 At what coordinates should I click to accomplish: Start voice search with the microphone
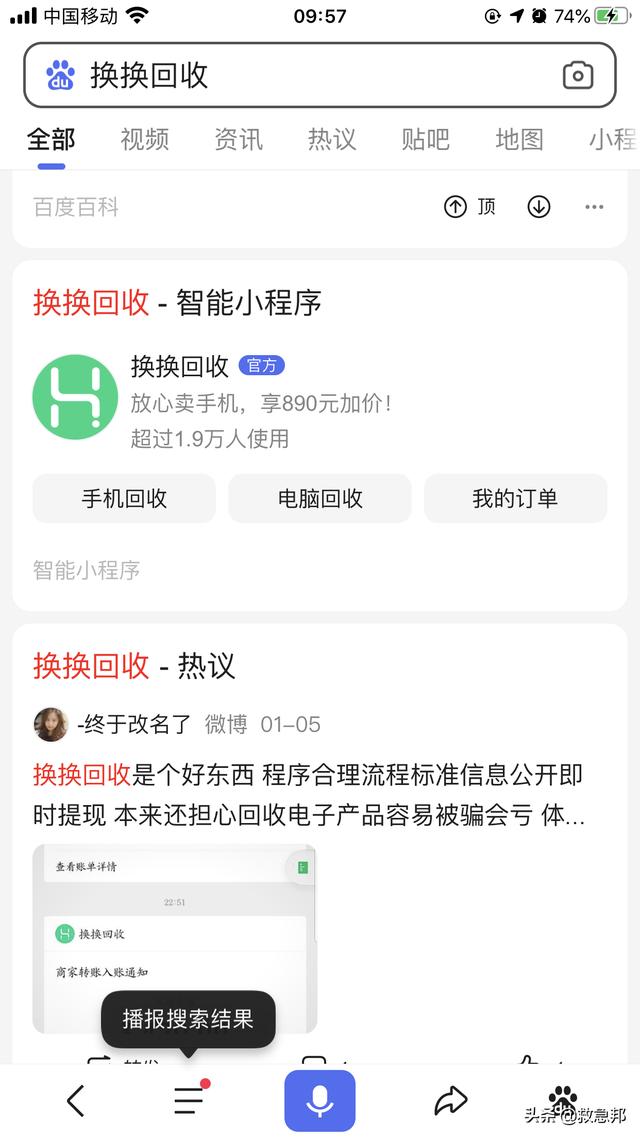pyautogui.click(x=320, y=1101)
